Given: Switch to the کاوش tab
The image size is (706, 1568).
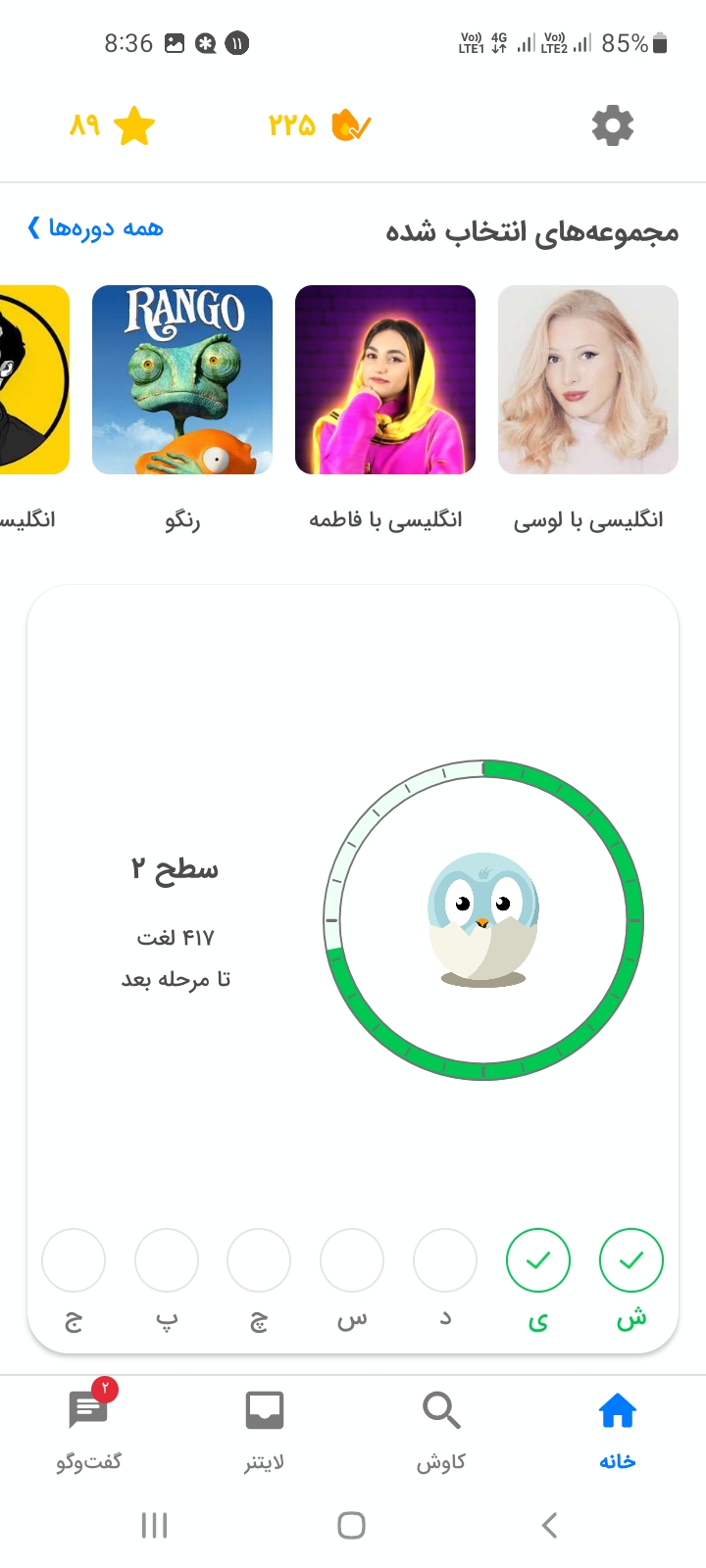Looking at the screenshot, I should pos(441,1432).
